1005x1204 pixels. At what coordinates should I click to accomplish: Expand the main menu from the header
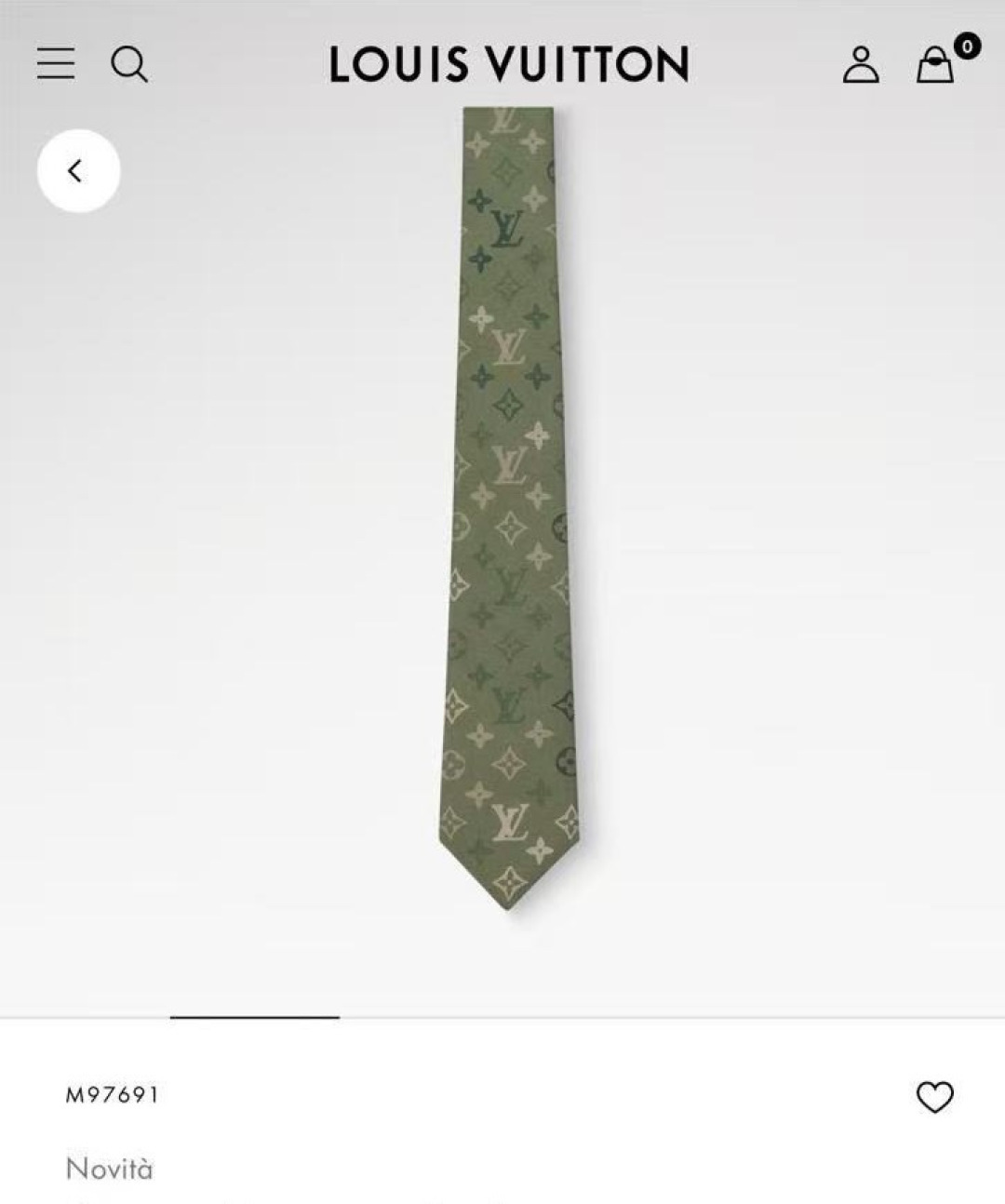58,61
